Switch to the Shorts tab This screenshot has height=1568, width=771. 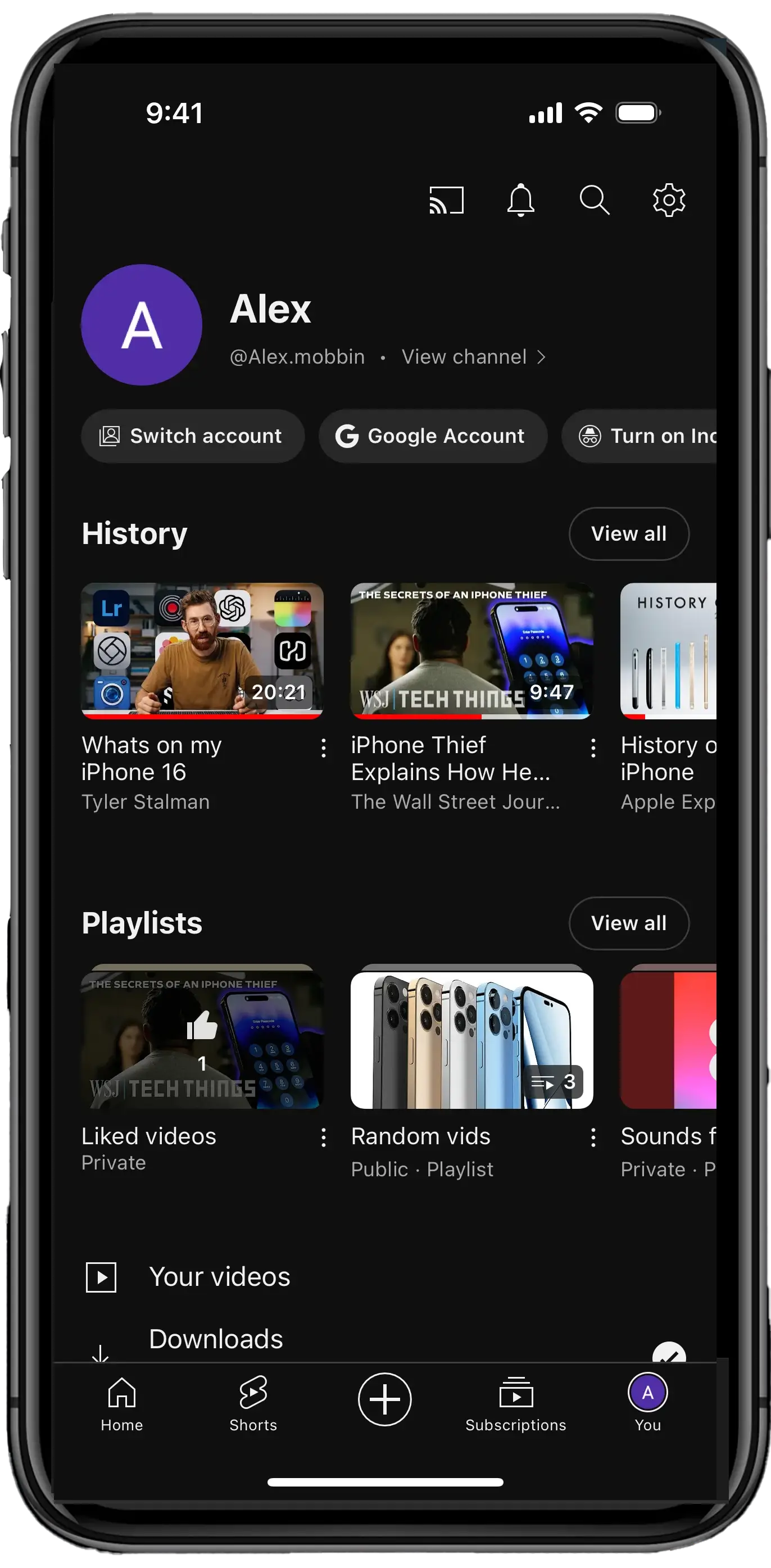tap(253, 1404)
